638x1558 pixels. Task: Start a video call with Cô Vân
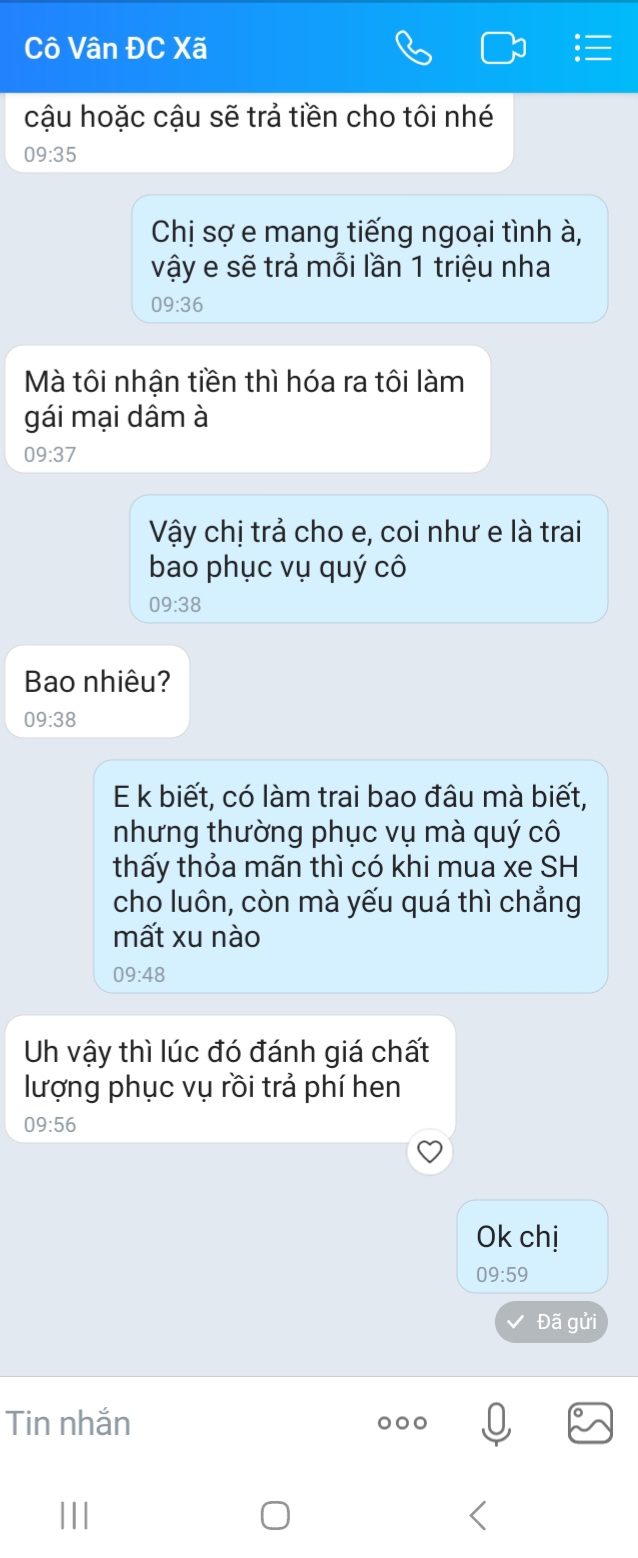click(x=502, y=48)
